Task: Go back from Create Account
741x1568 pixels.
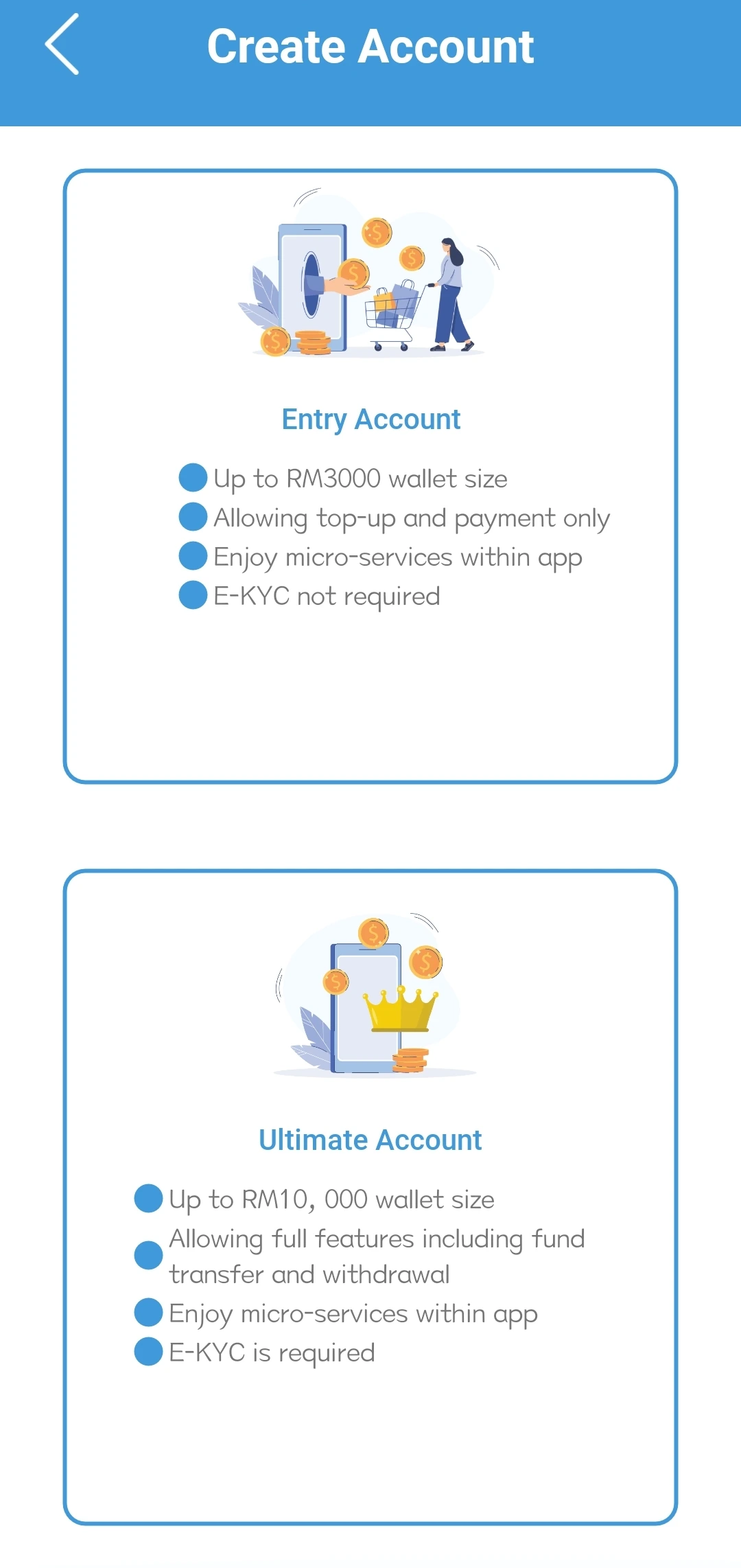Action: pyautogui.click(x=62, y=45)
